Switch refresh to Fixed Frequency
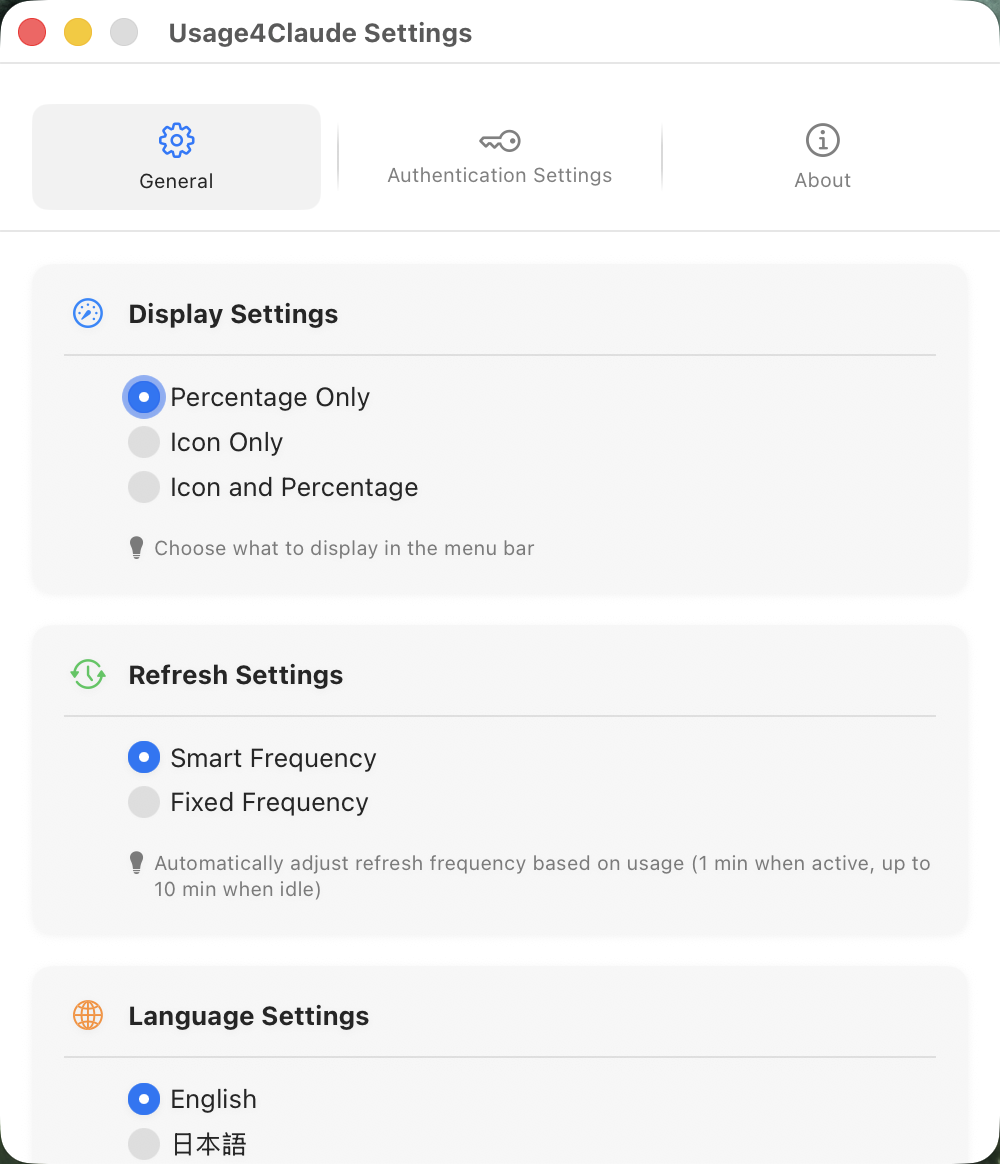The height and width of the screenshot is (1164, 1000). [144, 802]
